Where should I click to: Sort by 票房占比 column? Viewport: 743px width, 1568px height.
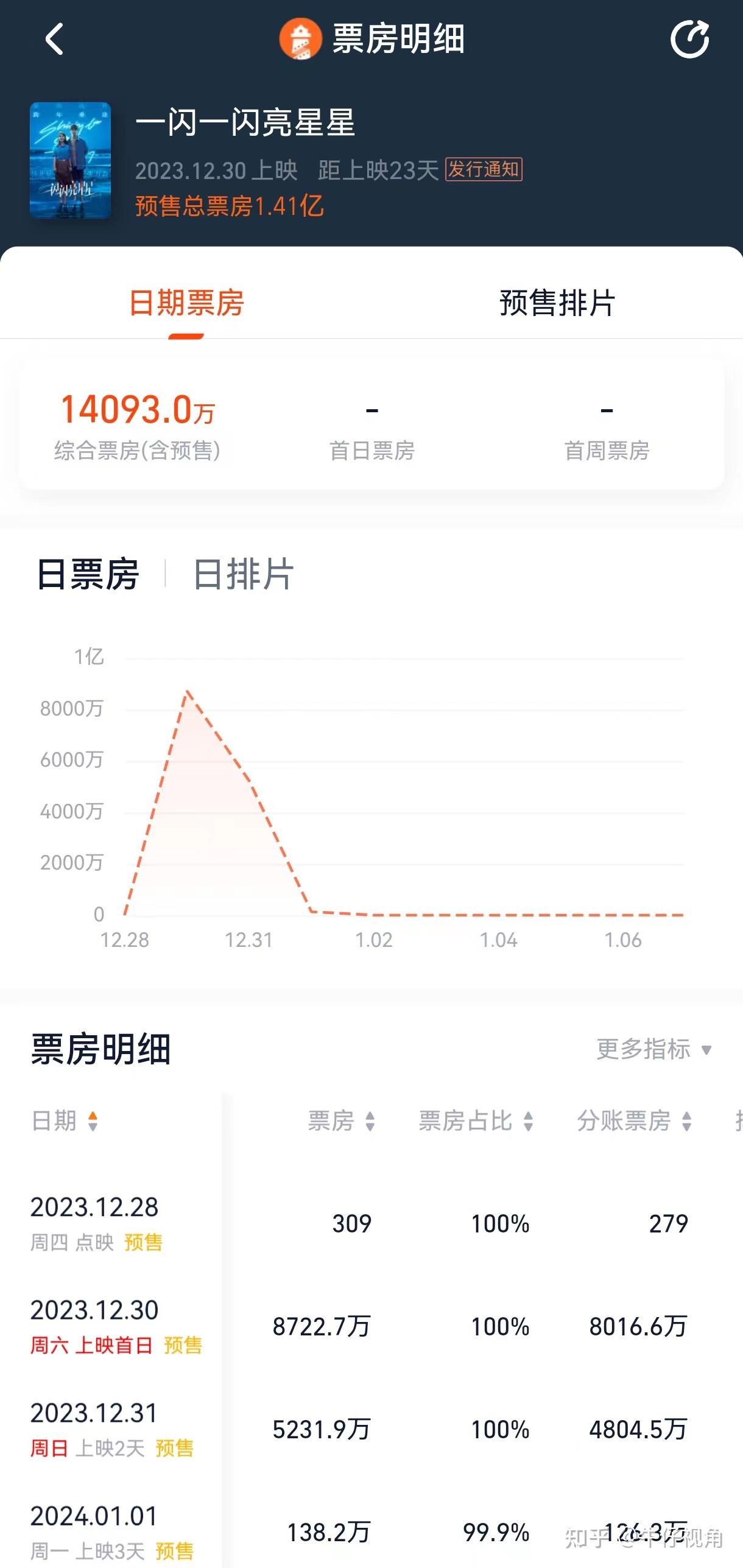click(x=476, y=1120)
